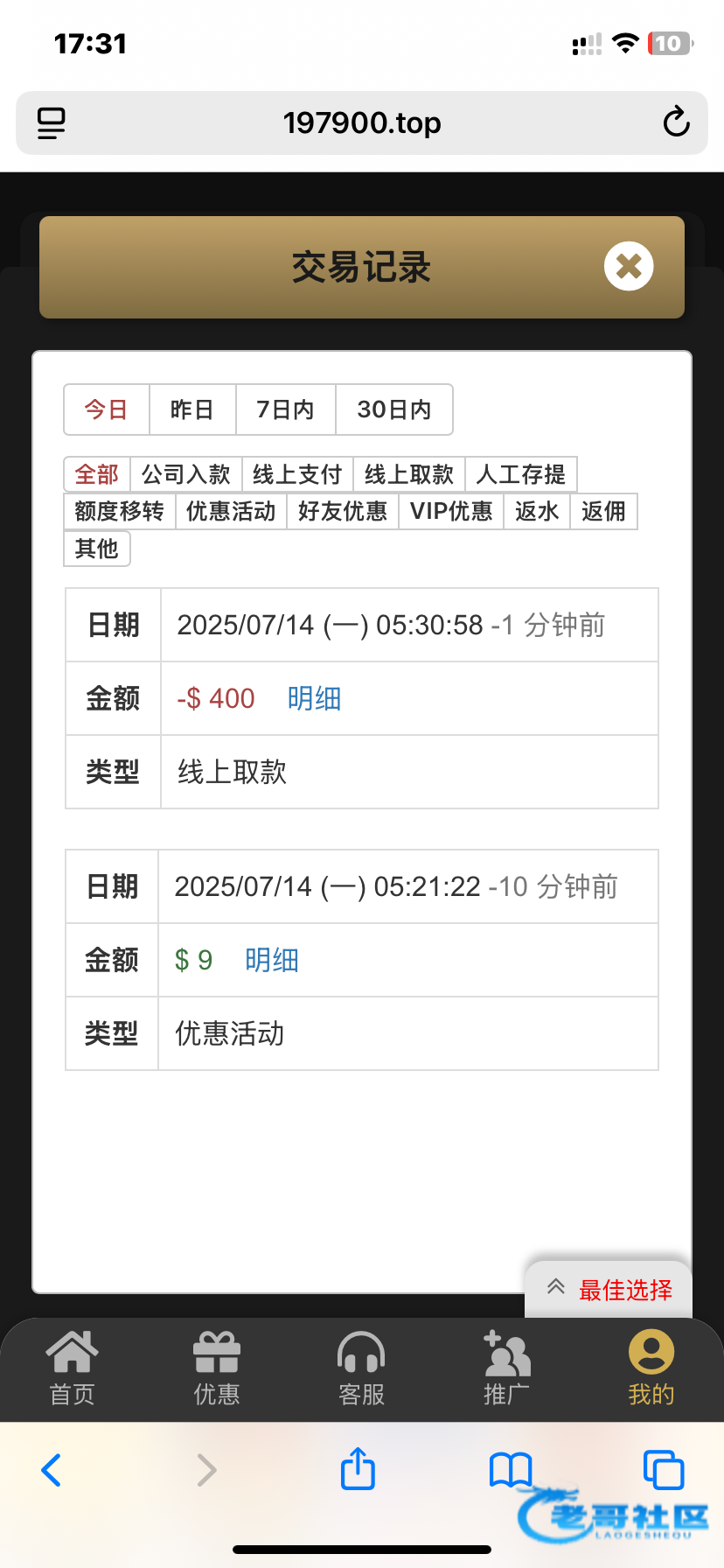724x1568 pixels.
Task: Go to the 首页 tab
Action: pos(72,1368)
